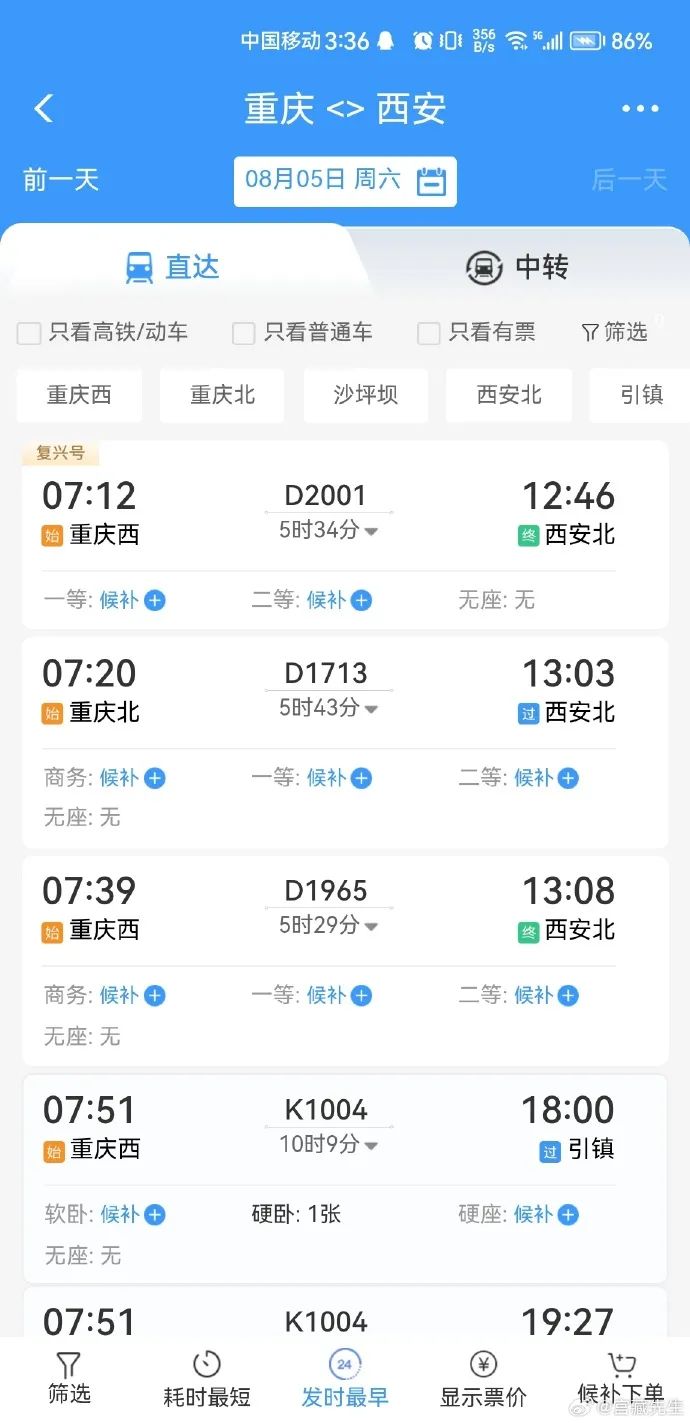Filter by the 重庆西 station chip
Viewport: 690px width, 1423px height.
point(79,395)
